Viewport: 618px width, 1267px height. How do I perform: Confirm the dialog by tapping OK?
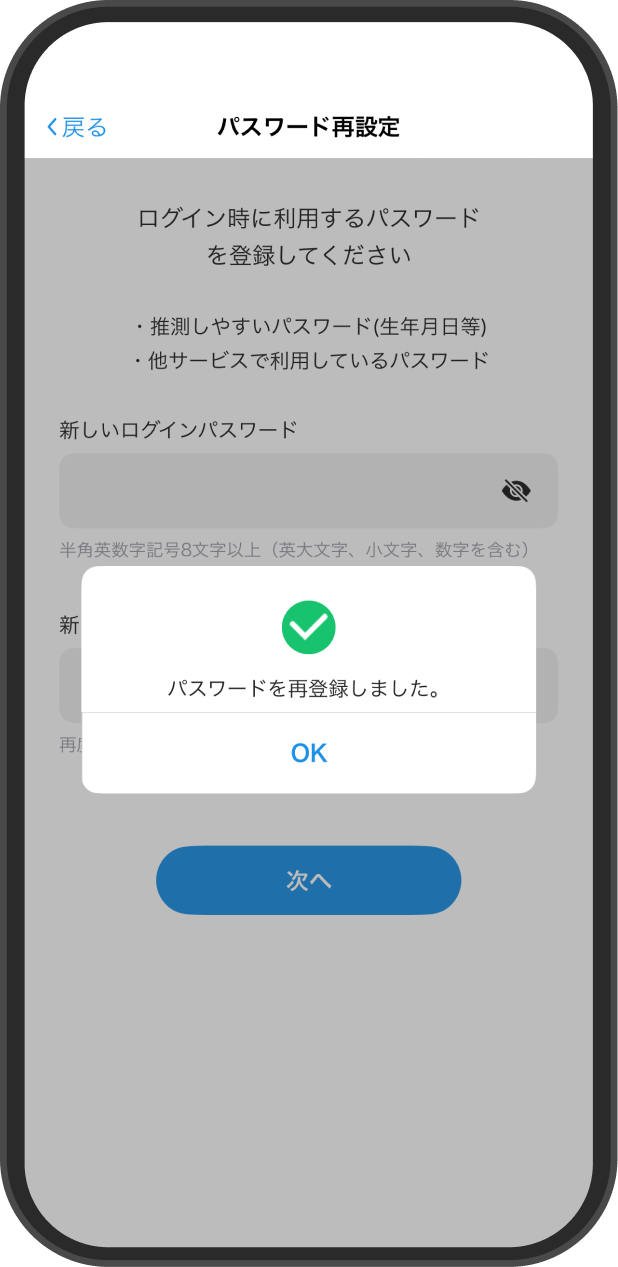point(308,753)
